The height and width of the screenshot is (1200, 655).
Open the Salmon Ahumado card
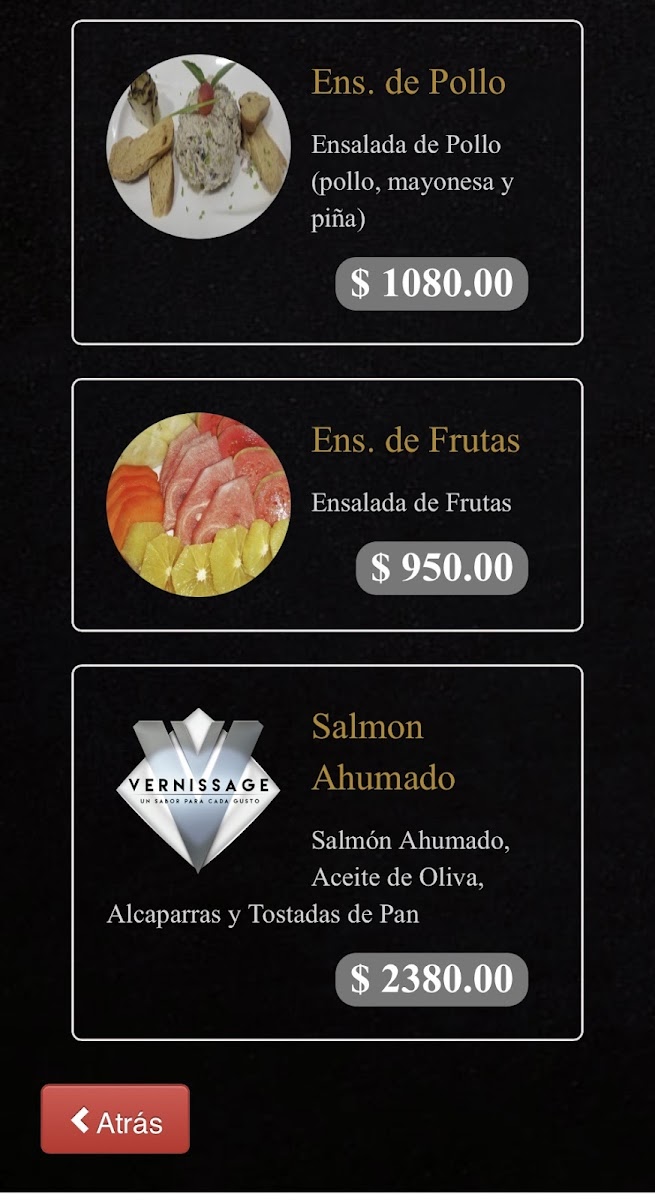327,852
